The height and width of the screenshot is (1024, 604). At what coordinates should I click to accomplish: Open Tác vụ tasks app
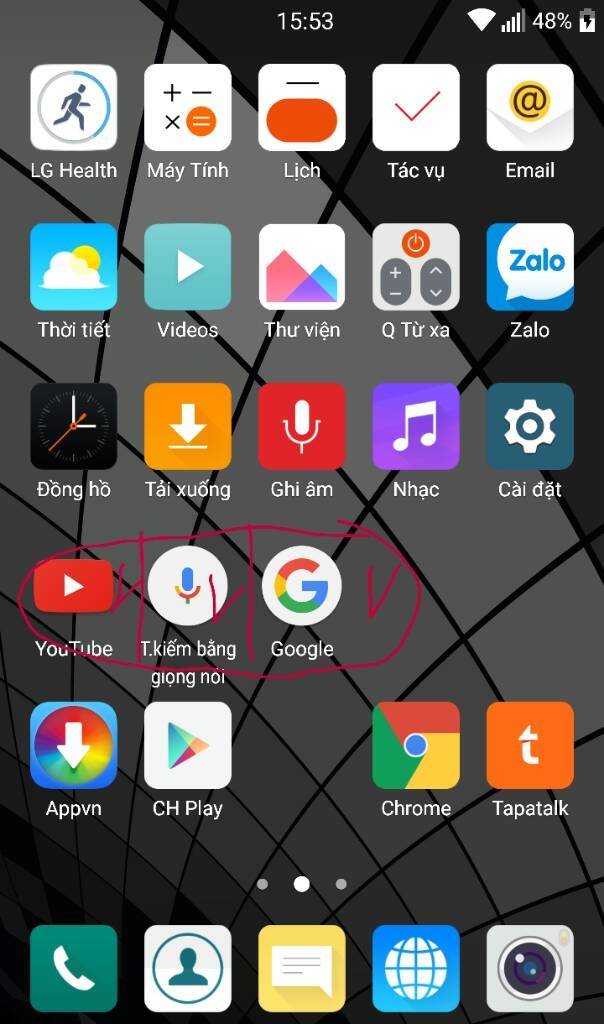point(416,108)
